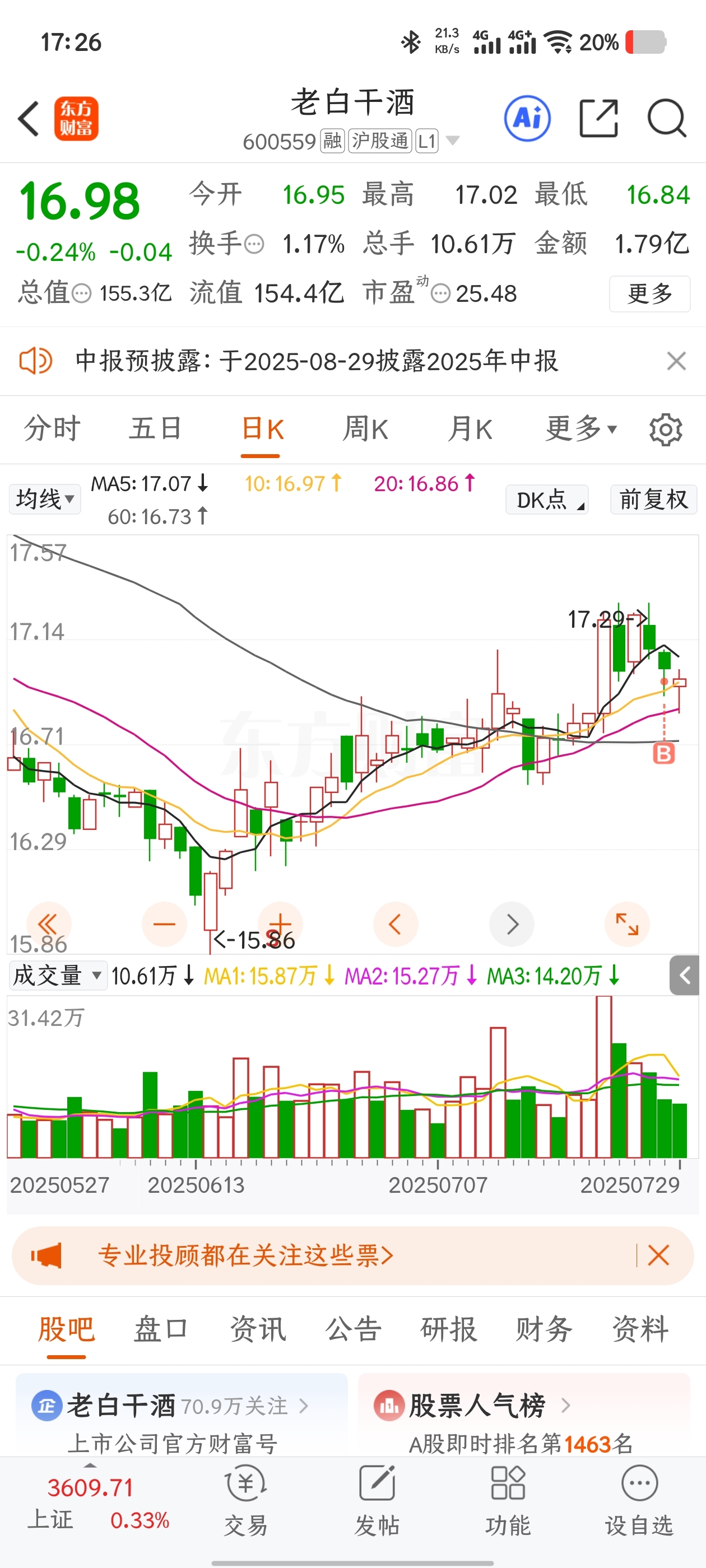Screen dimensions: 706x1568
Task: Open the AI assistant icon
Action: pos(527,118)
